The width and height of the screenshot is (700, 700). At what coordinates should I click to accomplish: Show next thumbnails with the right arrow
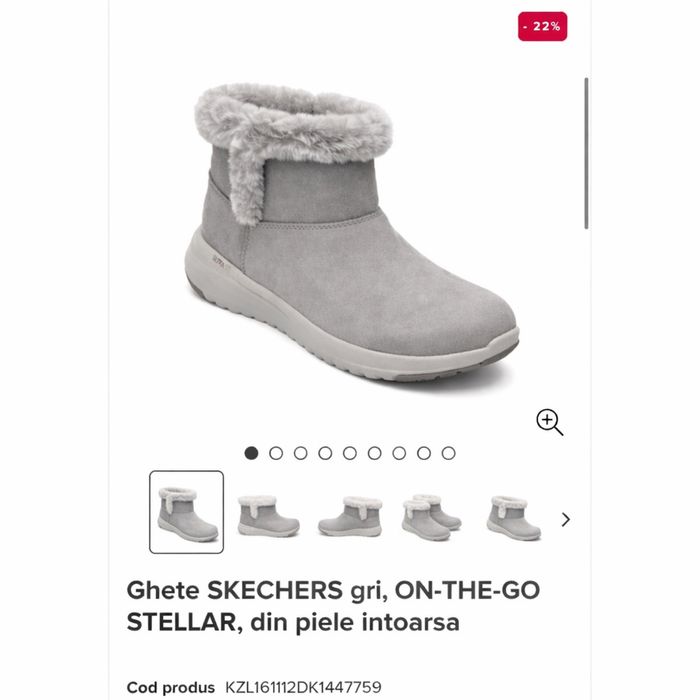pos(565,519)
